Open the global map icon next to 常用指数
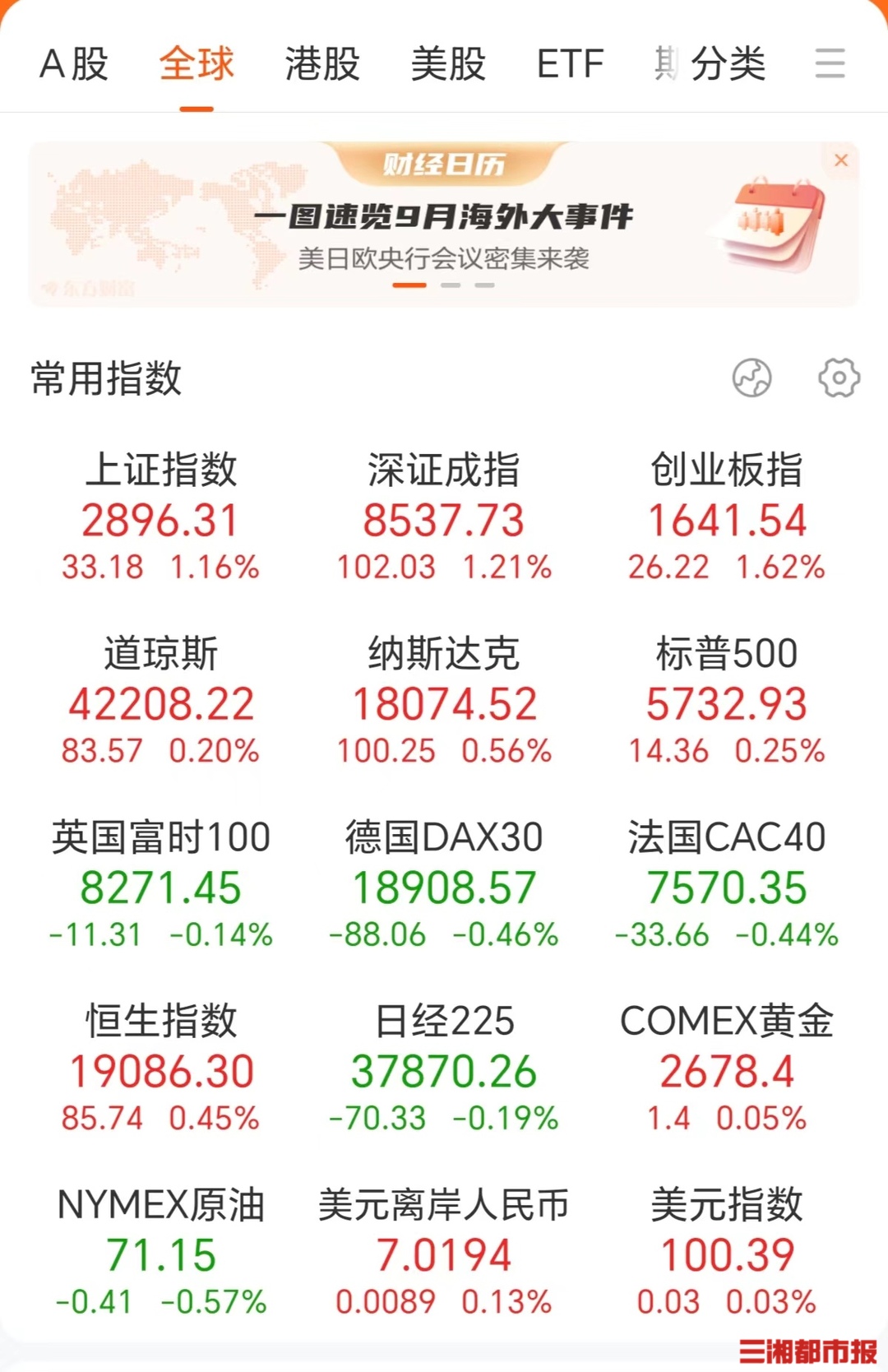This screenshot has width=888, height=1372. 752,378
